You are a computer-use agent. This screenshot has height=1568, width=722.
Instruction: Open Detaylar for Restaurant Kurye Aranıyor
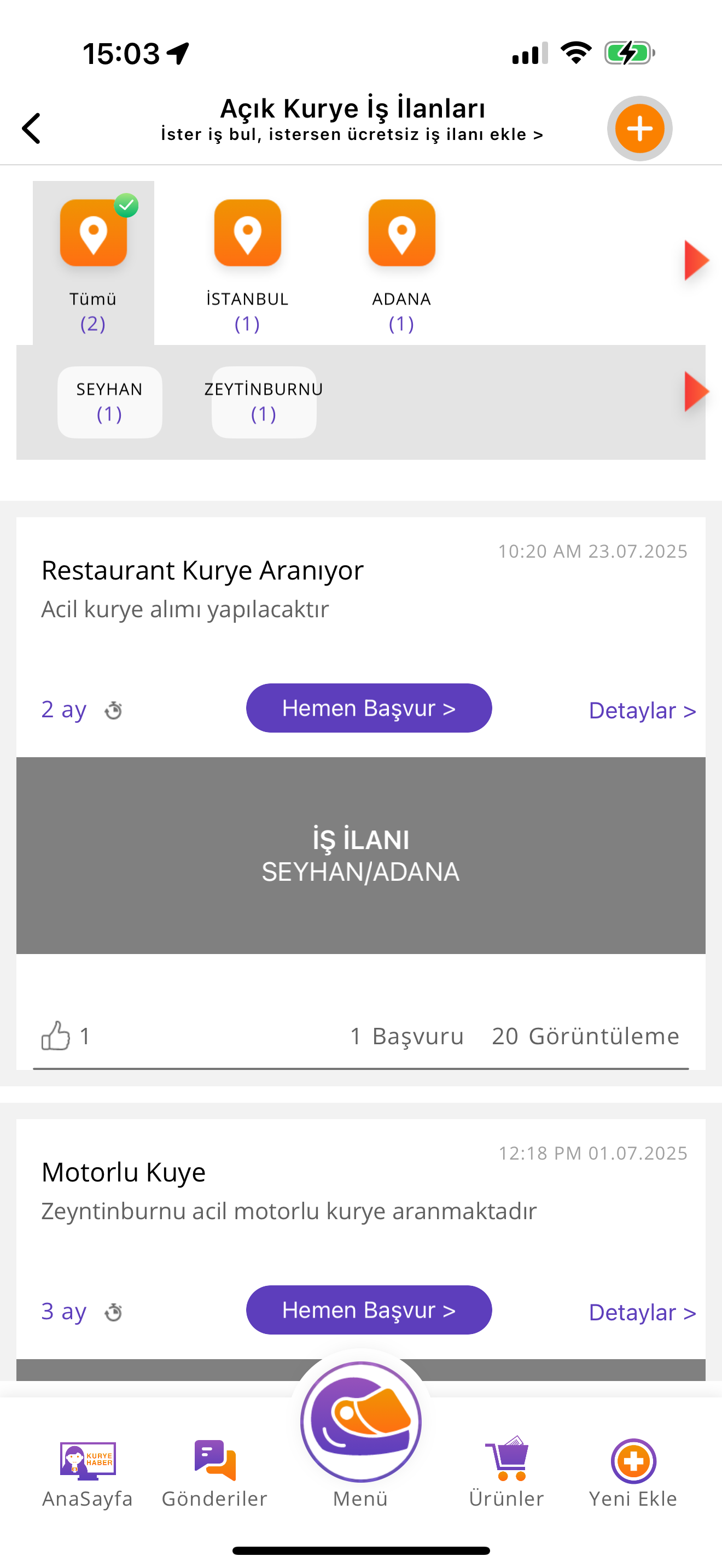coord(642,710)
